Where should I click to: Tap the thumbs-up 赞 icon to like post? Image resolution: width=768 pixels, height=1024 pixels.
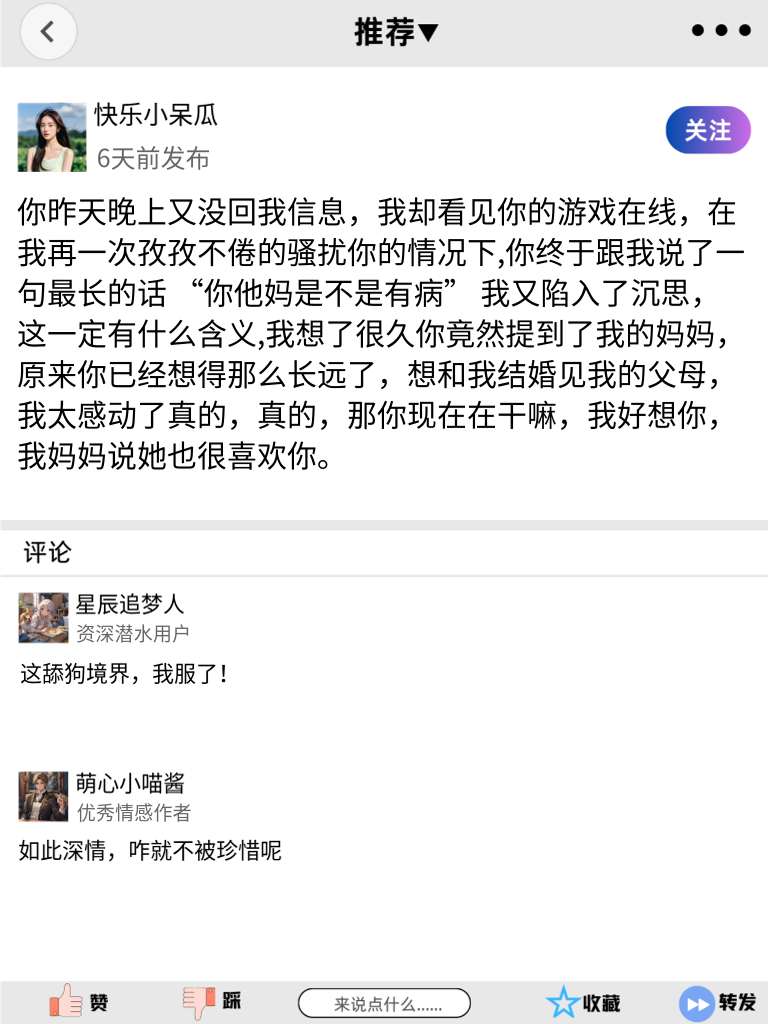tap(65, 1001)
